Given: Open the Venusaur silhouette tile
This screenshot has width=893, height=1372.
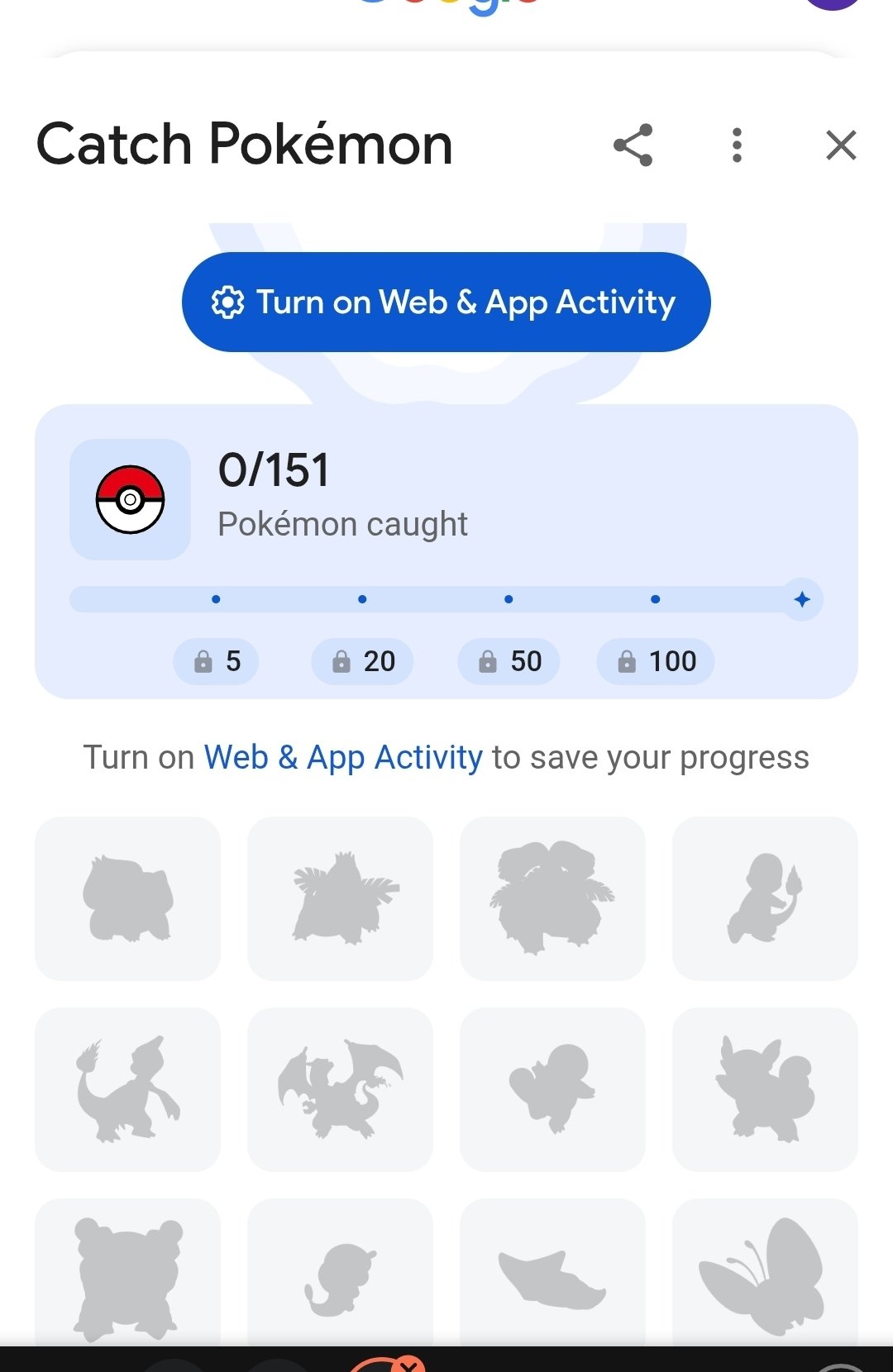Looking at the screenshot, I should tap(552, 898).
